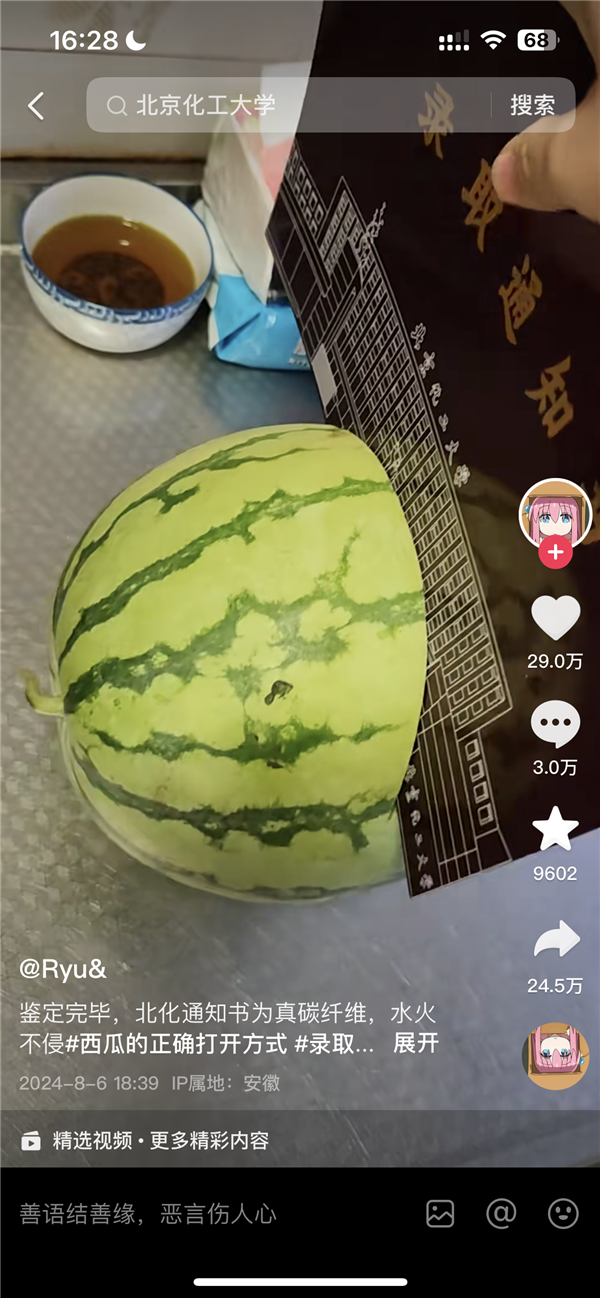Open the creator's avatar profile
The width and height of the screenshot is (600, 1298).
555,514
